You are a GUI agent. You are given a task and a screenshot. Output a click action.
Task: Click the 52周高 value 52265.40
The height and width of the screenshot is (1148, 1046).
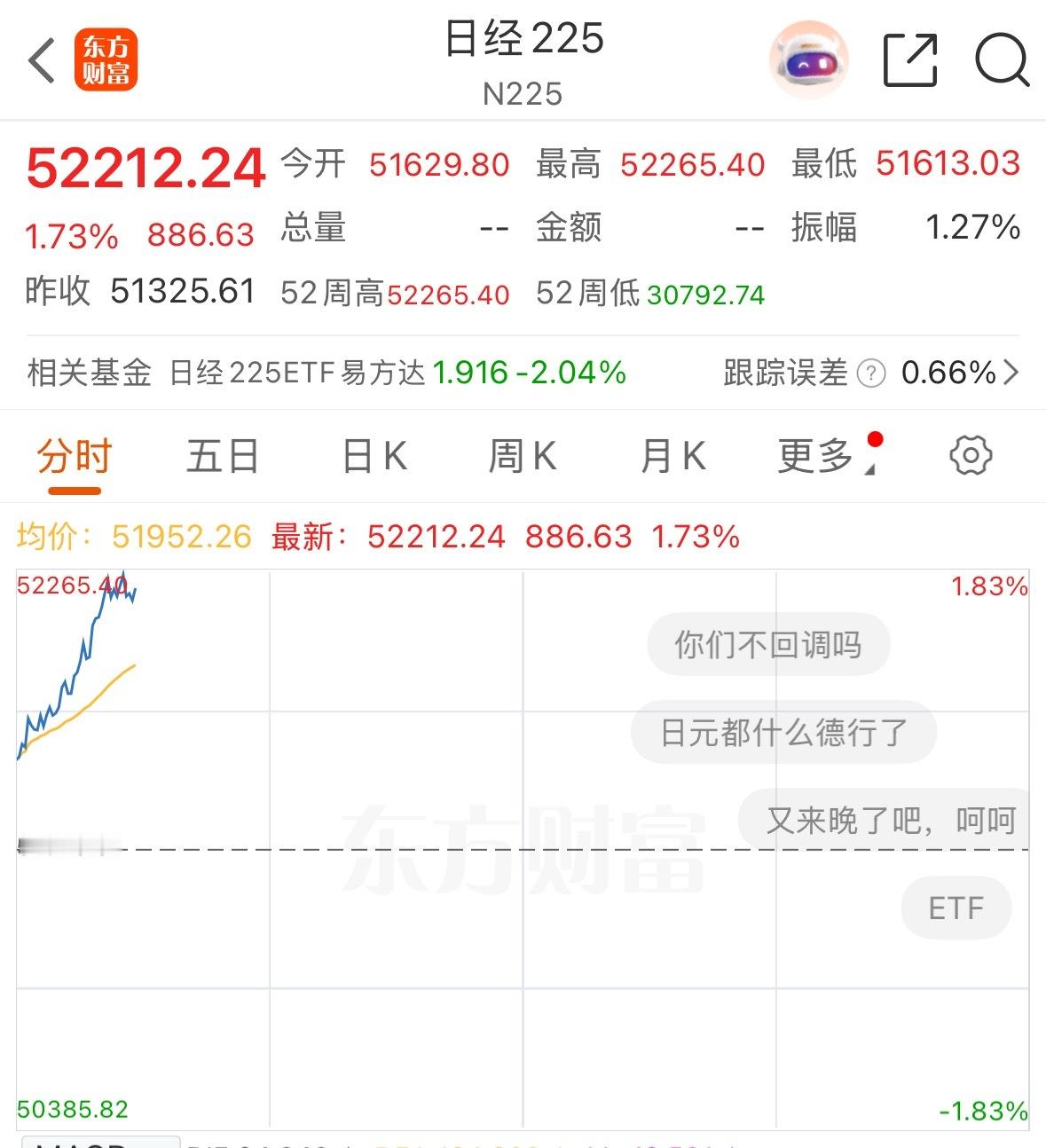pos(444,294)
